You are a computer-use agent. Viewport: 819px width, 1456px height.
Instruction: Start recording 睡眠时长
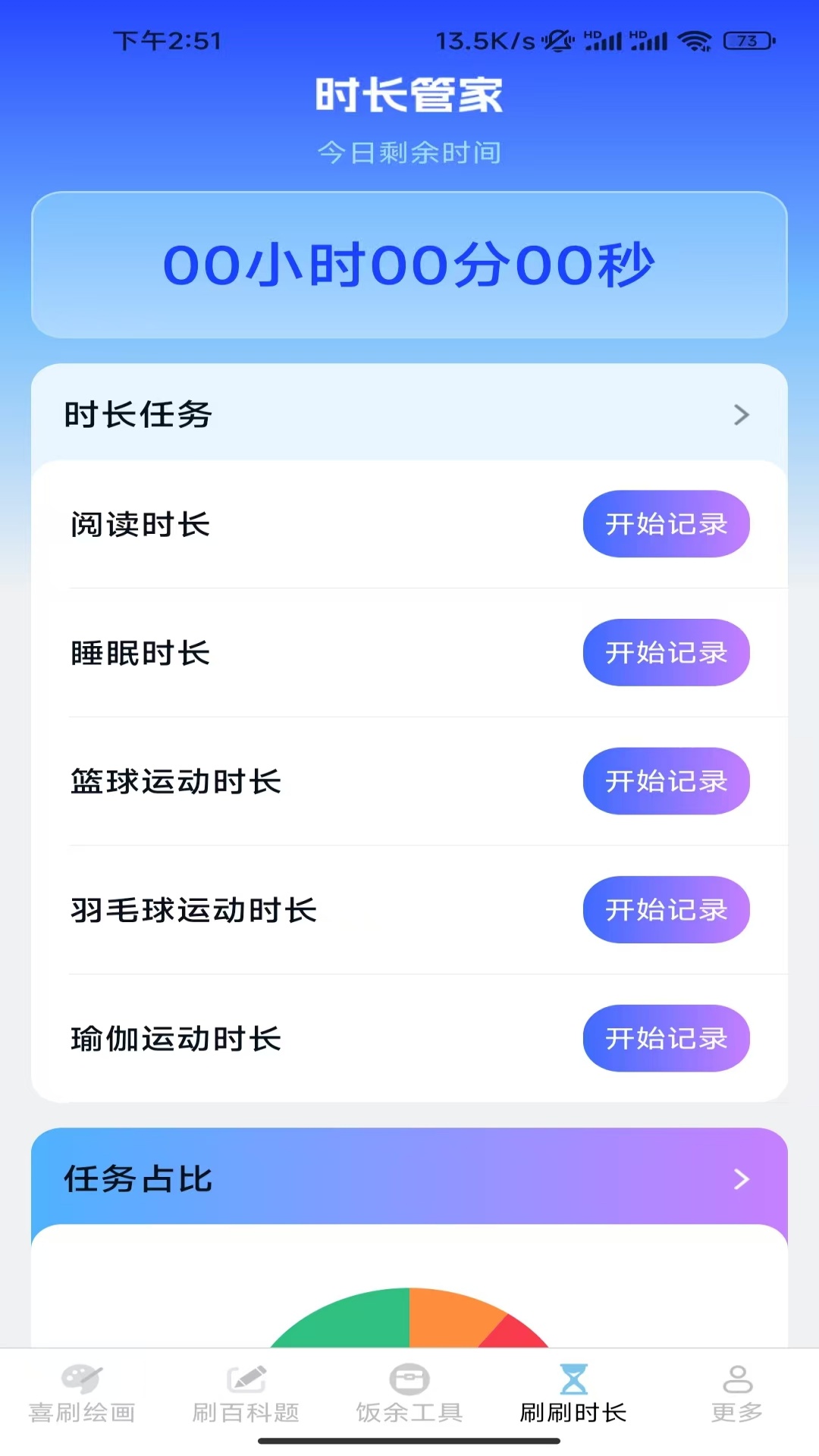tap(666, 653)
